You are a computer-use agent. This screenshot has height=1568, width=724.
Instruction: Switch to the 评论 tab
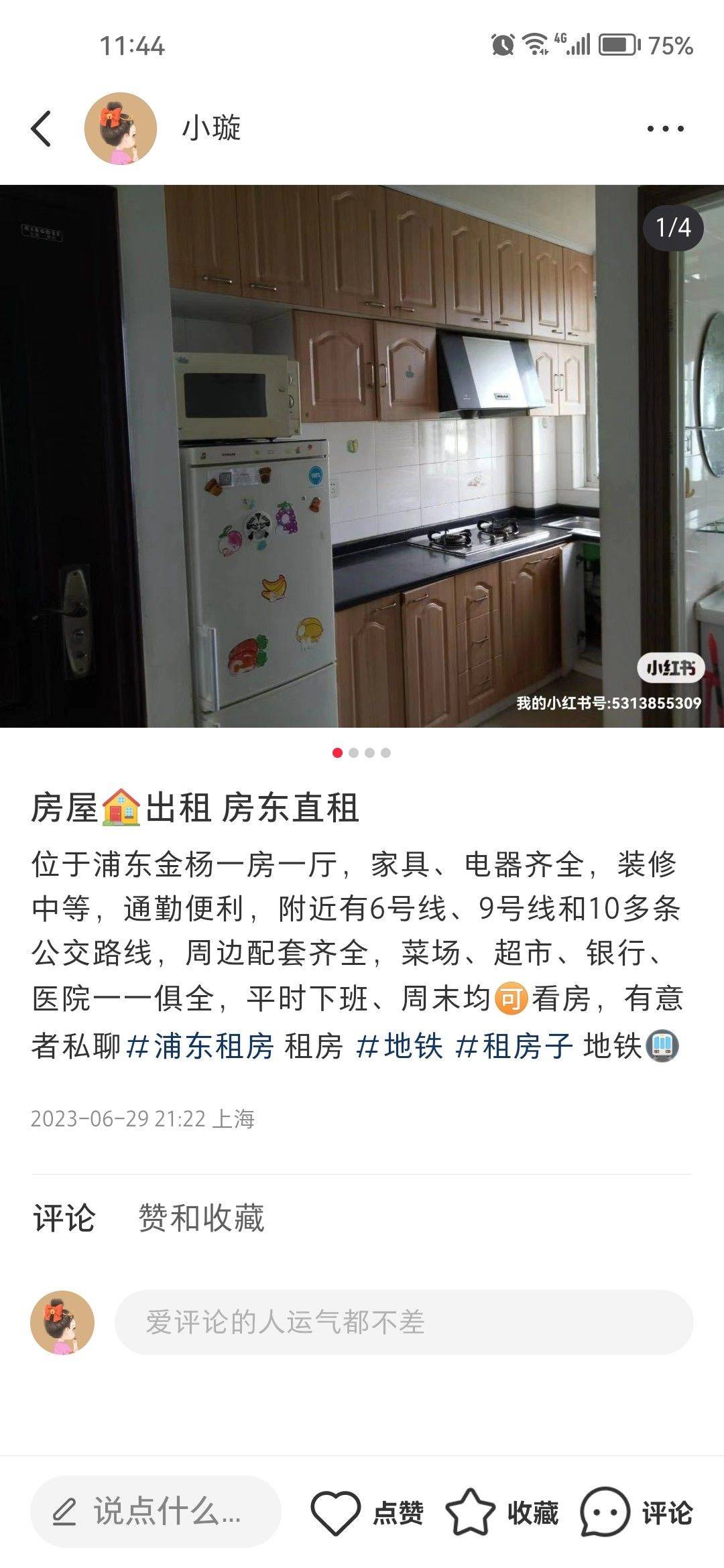[64, 1218]
